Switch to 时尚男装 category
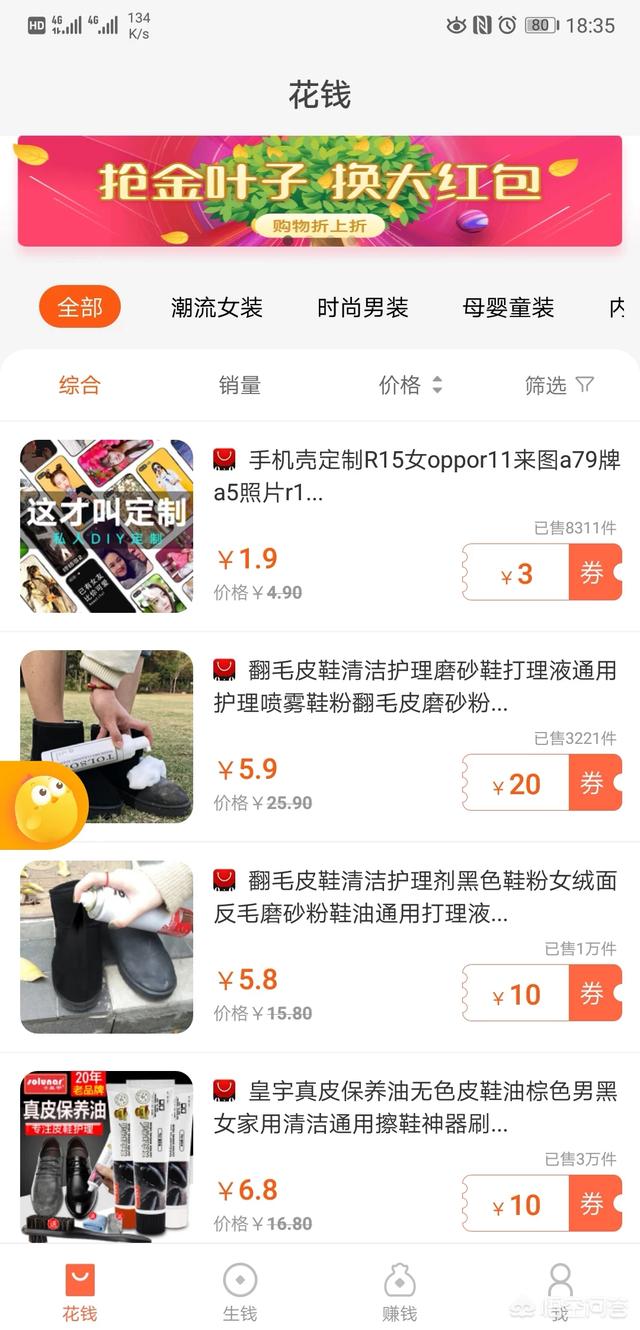 363,308
